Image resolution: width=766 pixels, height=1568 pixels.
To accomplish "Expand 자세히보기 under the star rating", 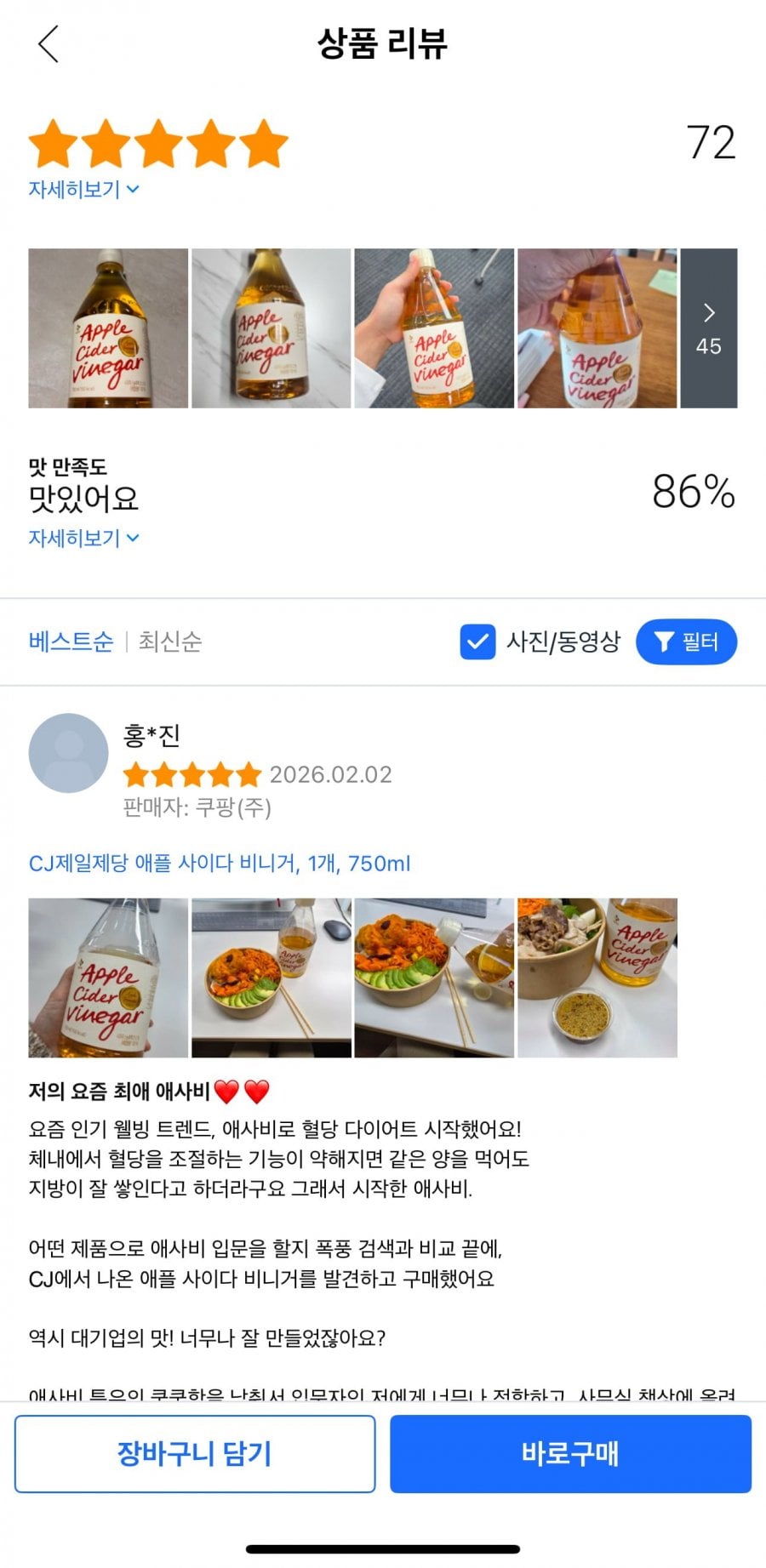I will point(83,189).
